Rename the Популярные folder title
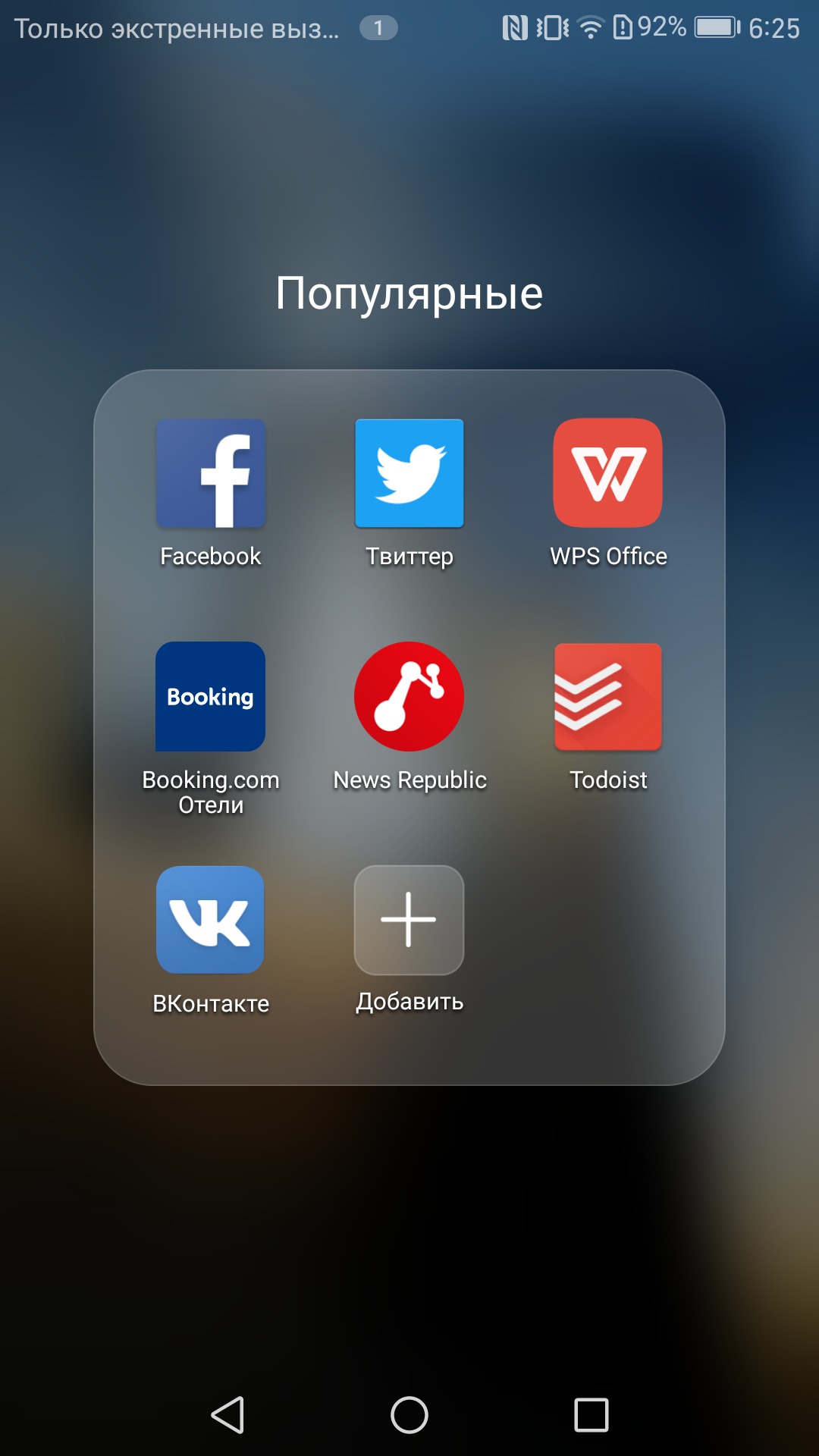Image resolution: width=819 pixels, height=1456 pixels. [x=409, y=293]
